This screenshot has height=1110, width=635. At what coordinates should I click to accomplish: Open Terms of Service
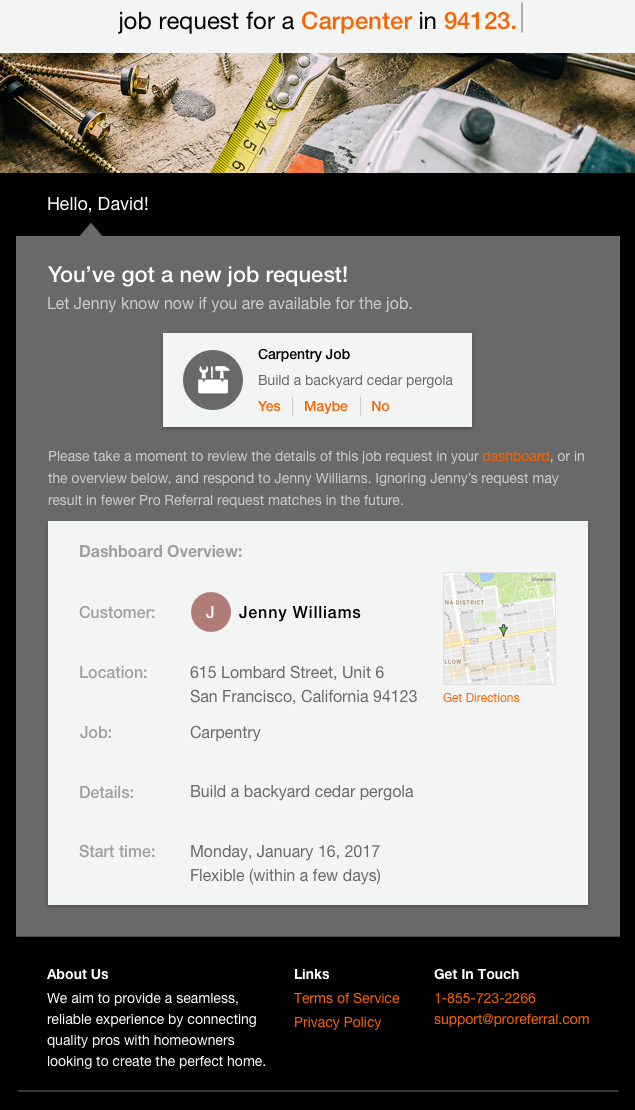coord(346,998)
